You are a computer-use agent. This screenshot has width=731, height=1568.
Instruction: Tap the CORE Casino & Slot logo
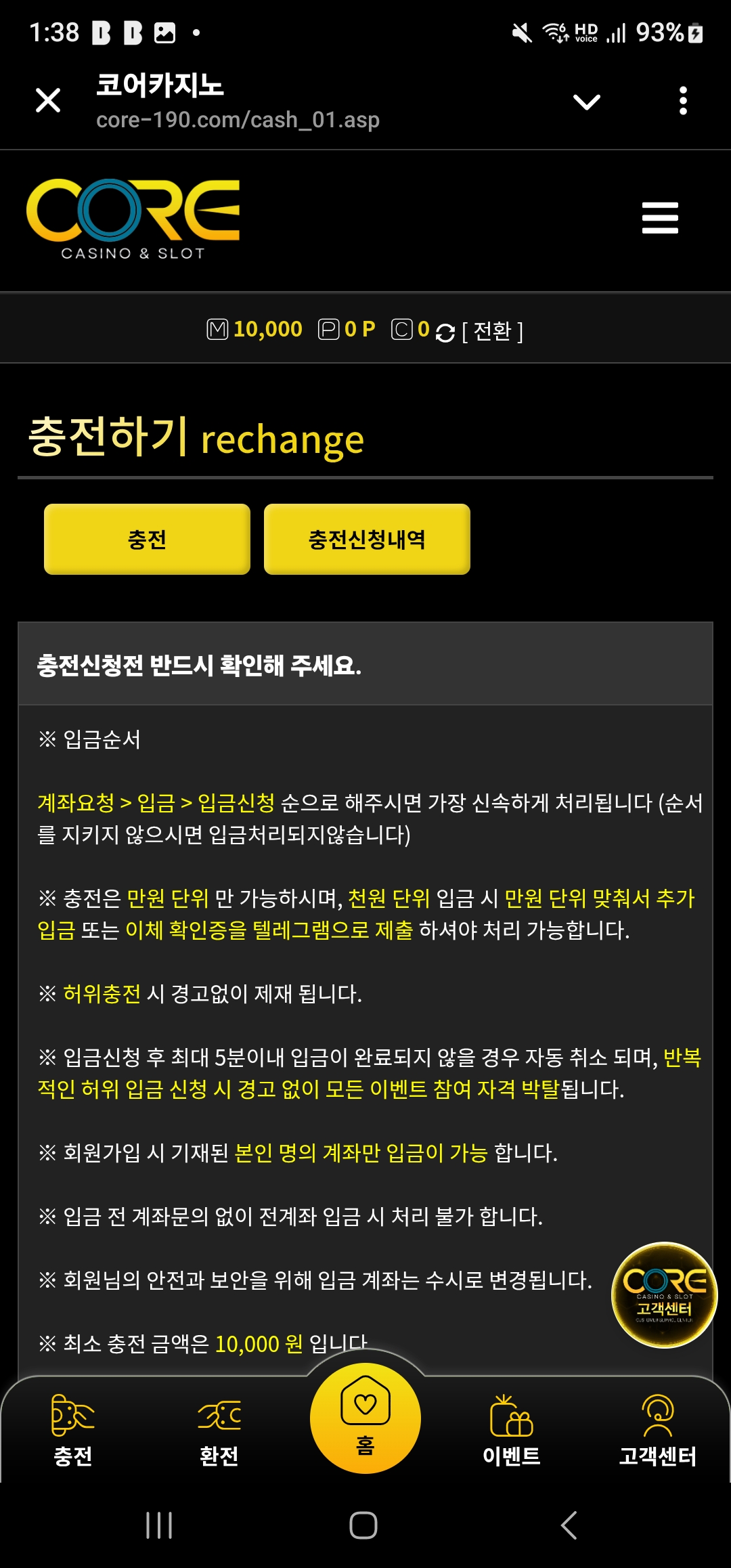coord(133,219)
